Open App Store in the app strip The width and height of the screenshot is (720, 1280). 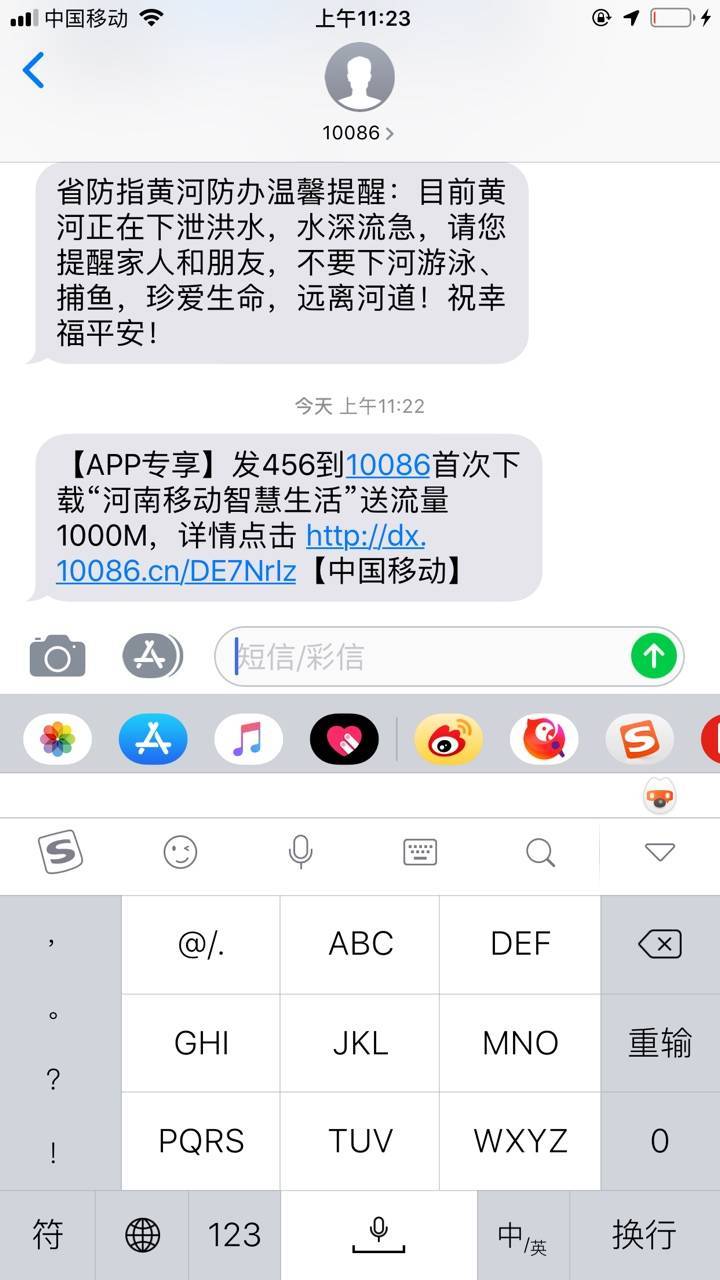pos(153,740)
